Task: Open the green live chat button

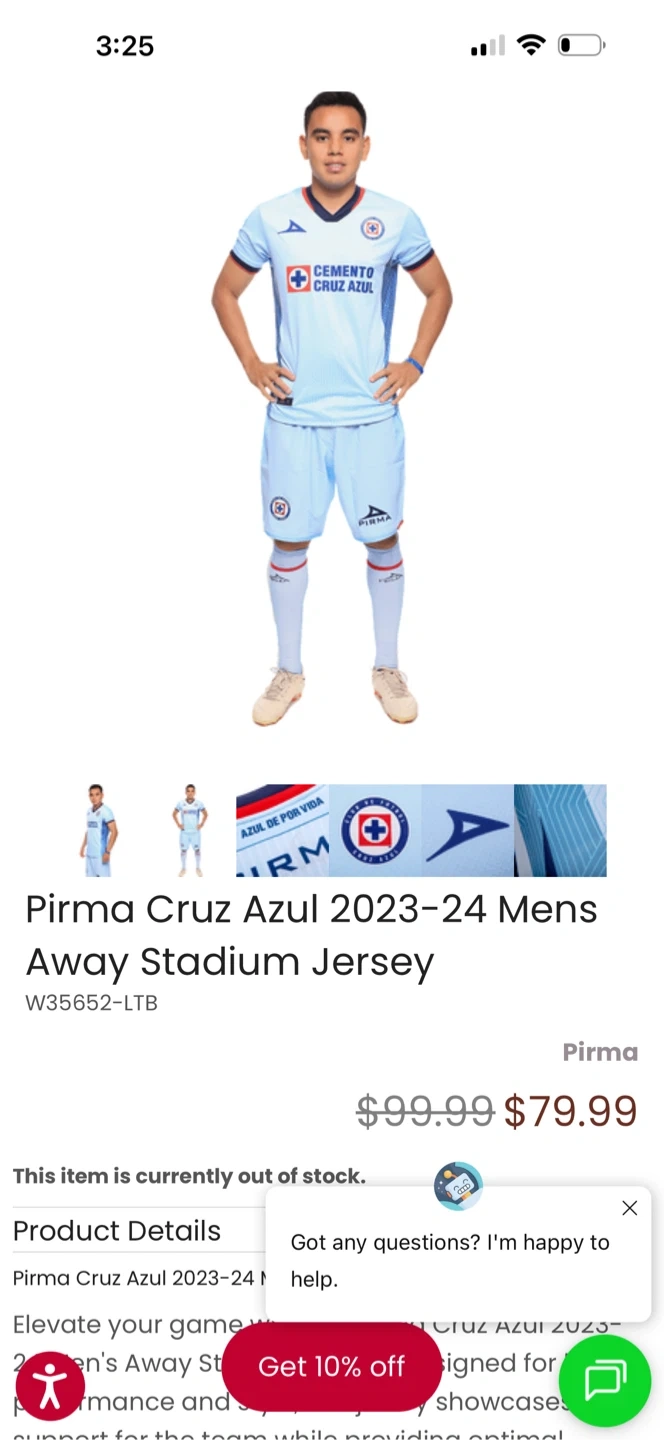Action: 604,1381
